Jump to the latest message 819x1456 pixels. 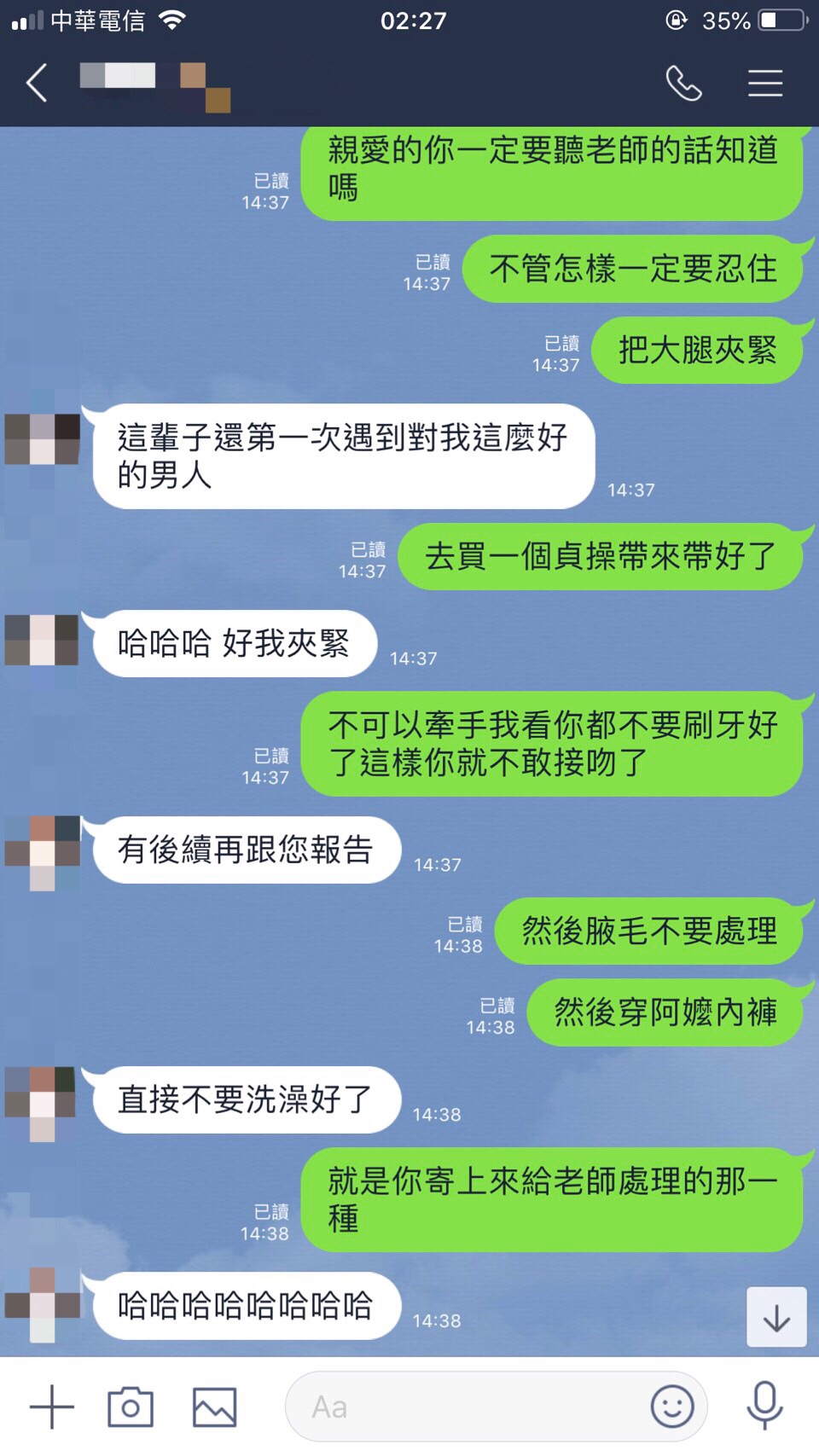[776, 1317]
